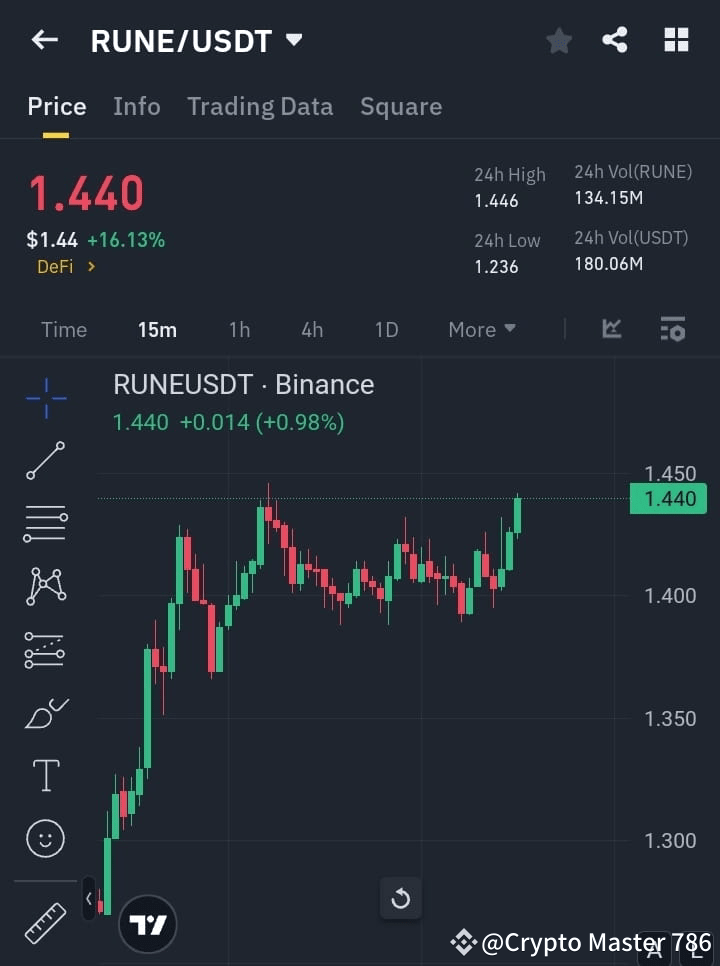Select the crosshair cursor tool

(45, 399)
